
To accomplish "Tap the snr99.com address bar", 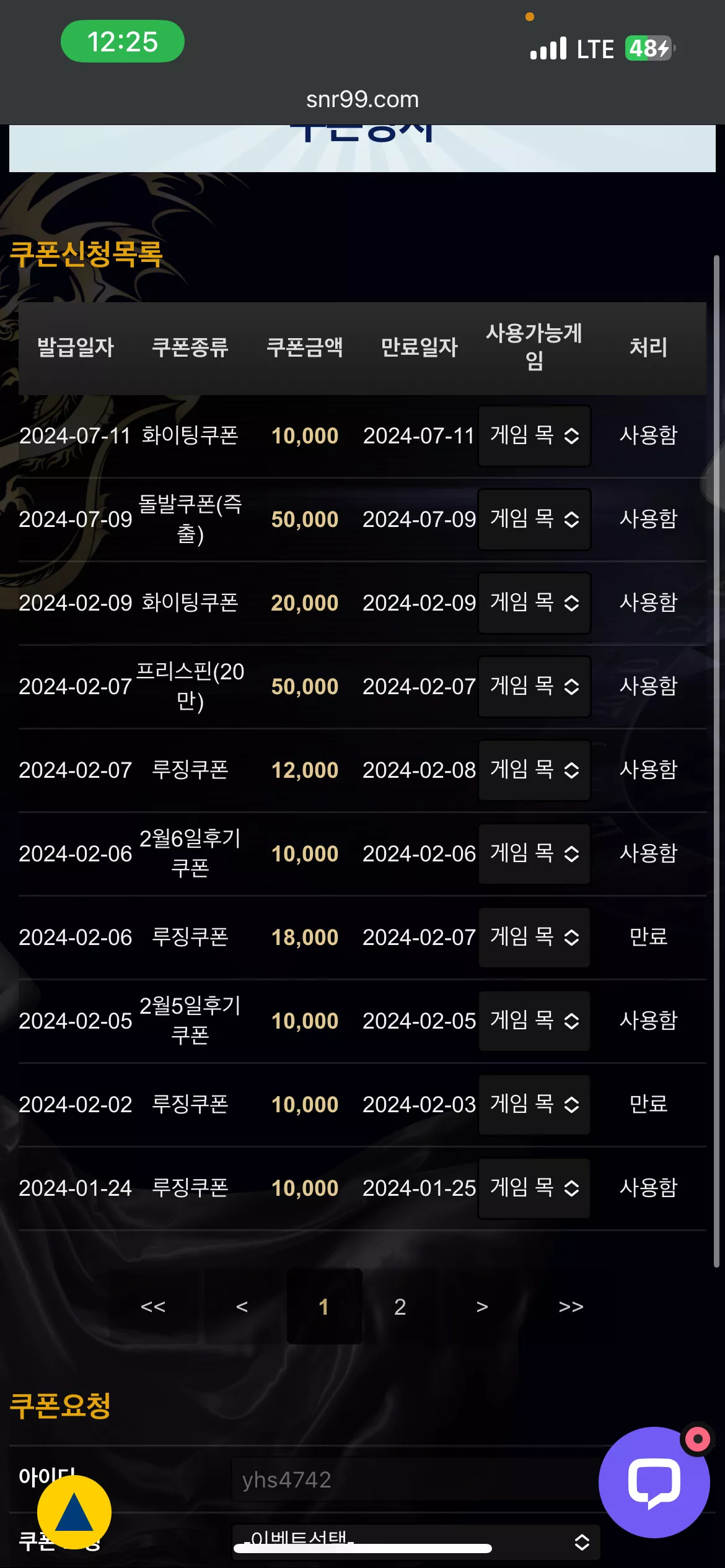I will [x=362, y=100].
